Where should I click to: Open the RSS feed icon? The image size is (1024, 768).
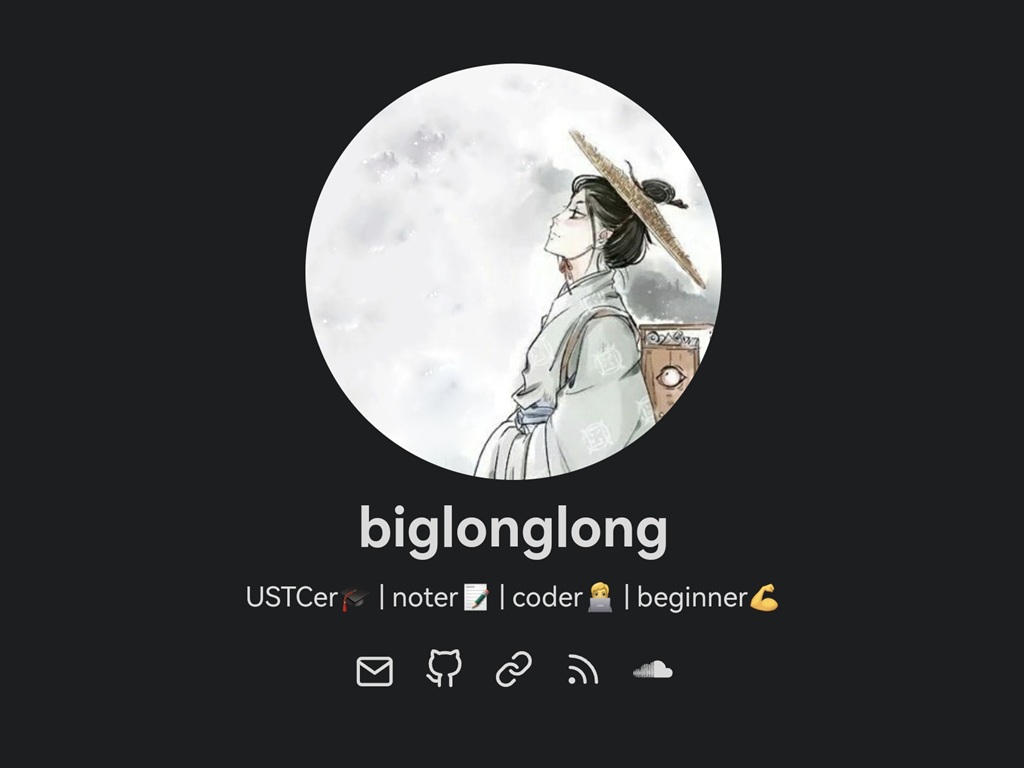pyautogui.click(x=582, y=669)
